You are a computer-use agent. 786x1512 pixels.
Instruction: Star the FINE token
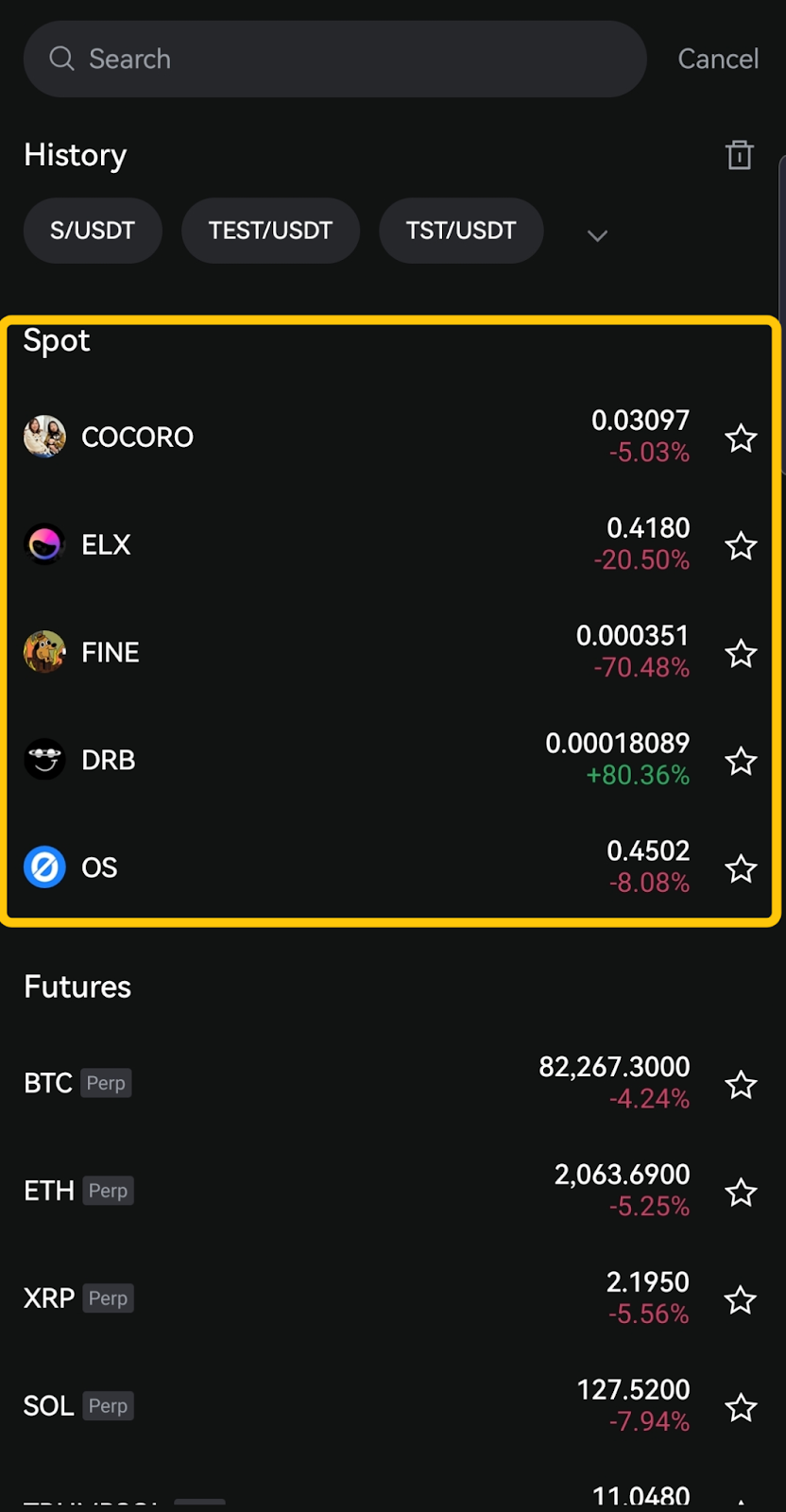741,654
